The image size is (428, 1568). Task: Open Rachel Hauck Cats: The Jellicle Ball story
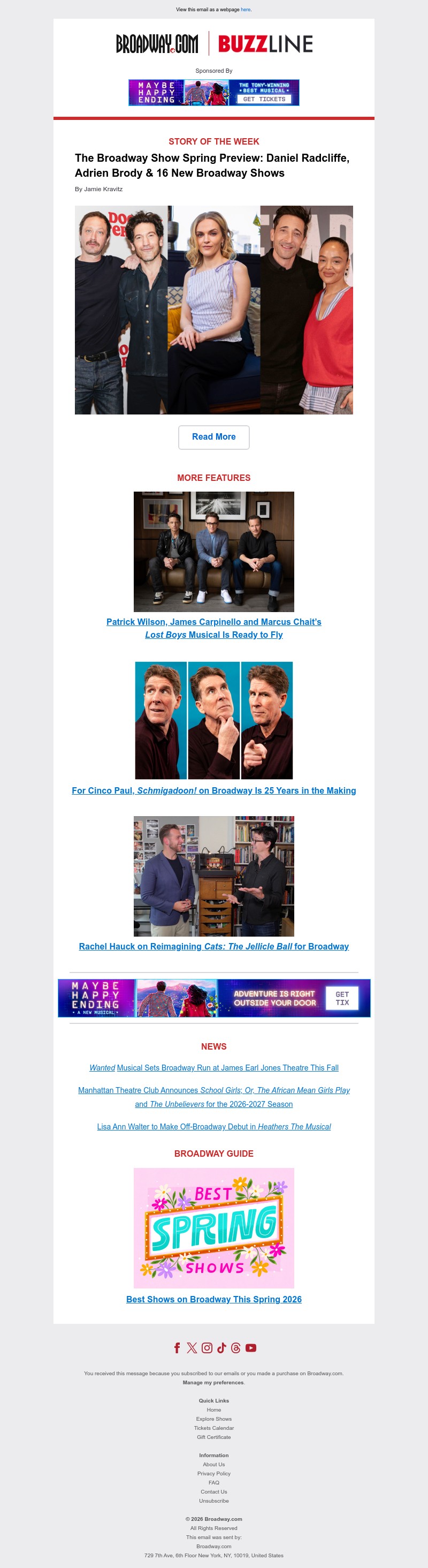(214, 946)
